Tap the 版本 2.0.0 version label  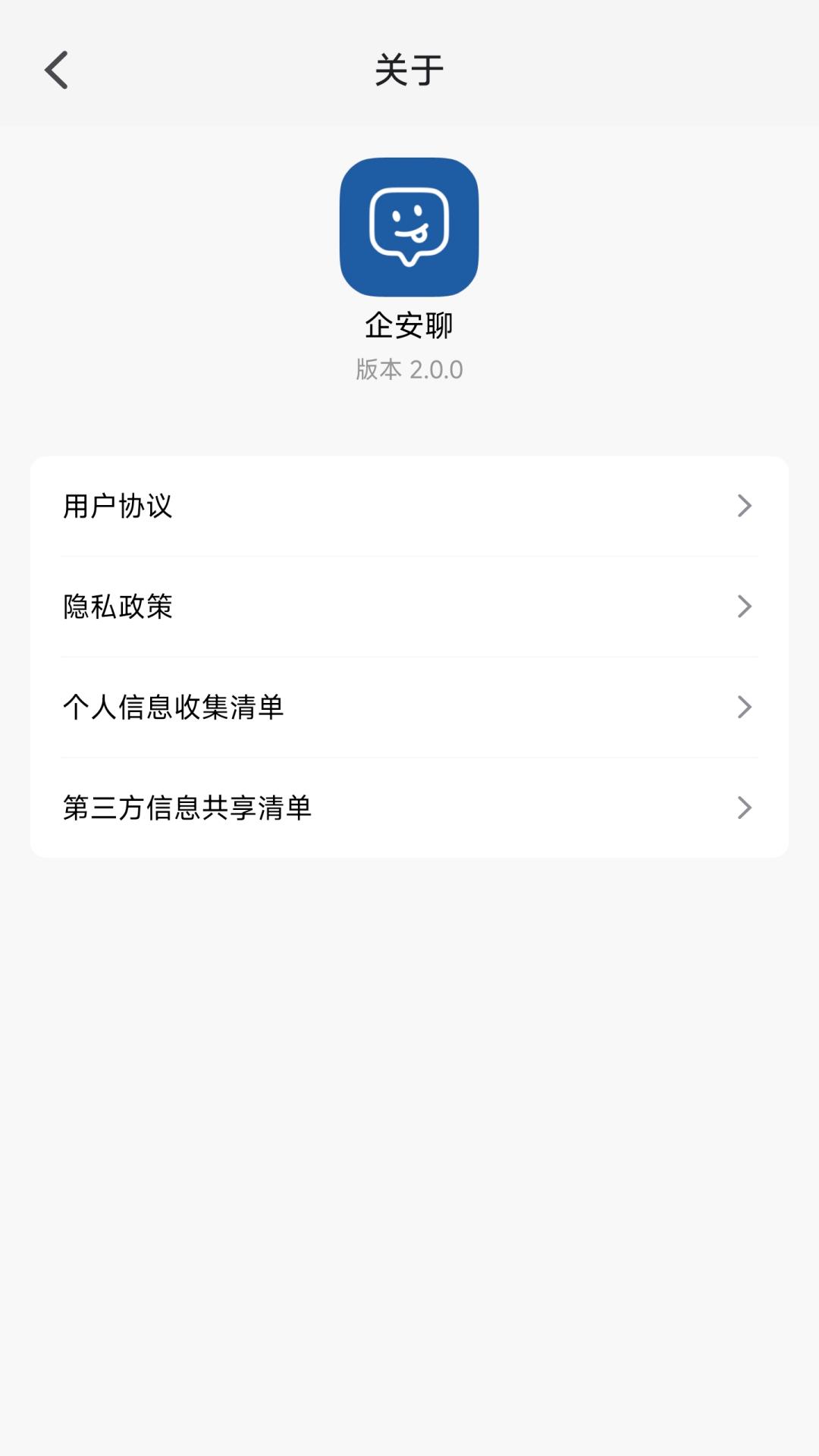point(409,369)
